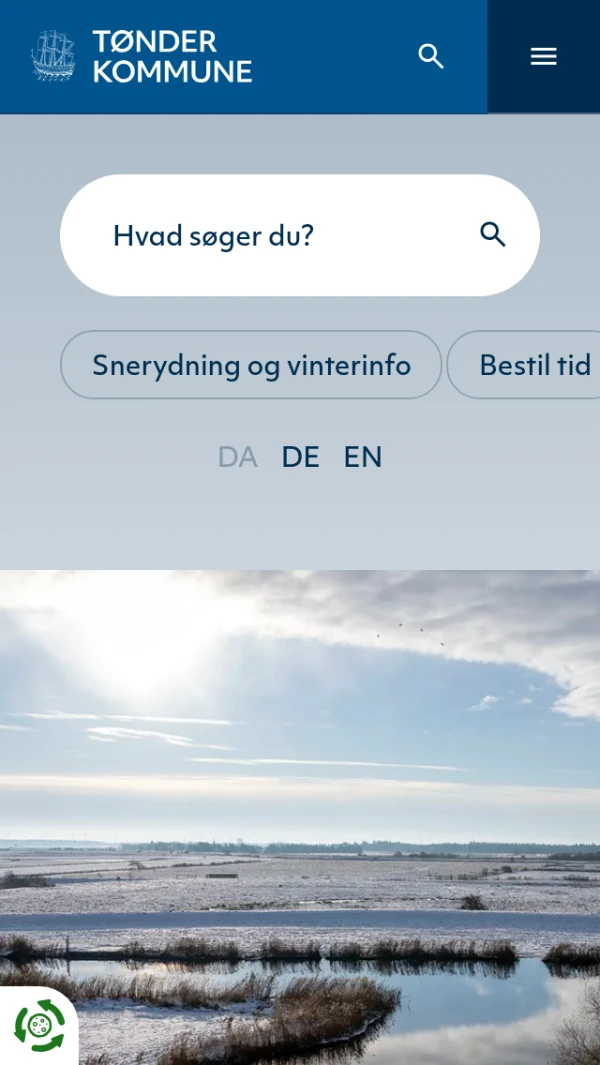Open the hamburger navigation menu
Image resolution: width=600 pixels, height=1065 pixels.
coord(543,56)
